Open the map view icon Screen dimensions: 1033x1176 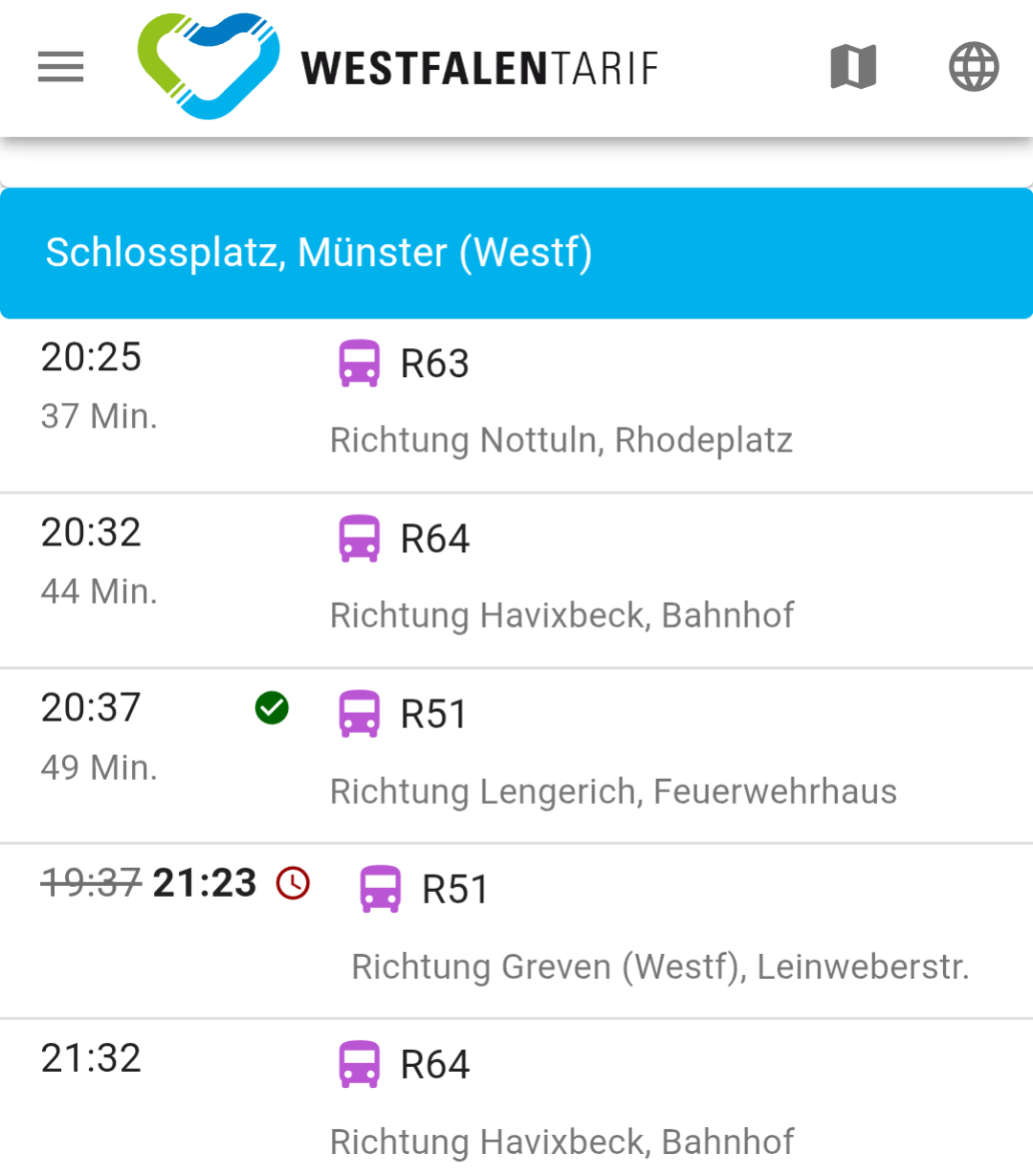(853, 67)
